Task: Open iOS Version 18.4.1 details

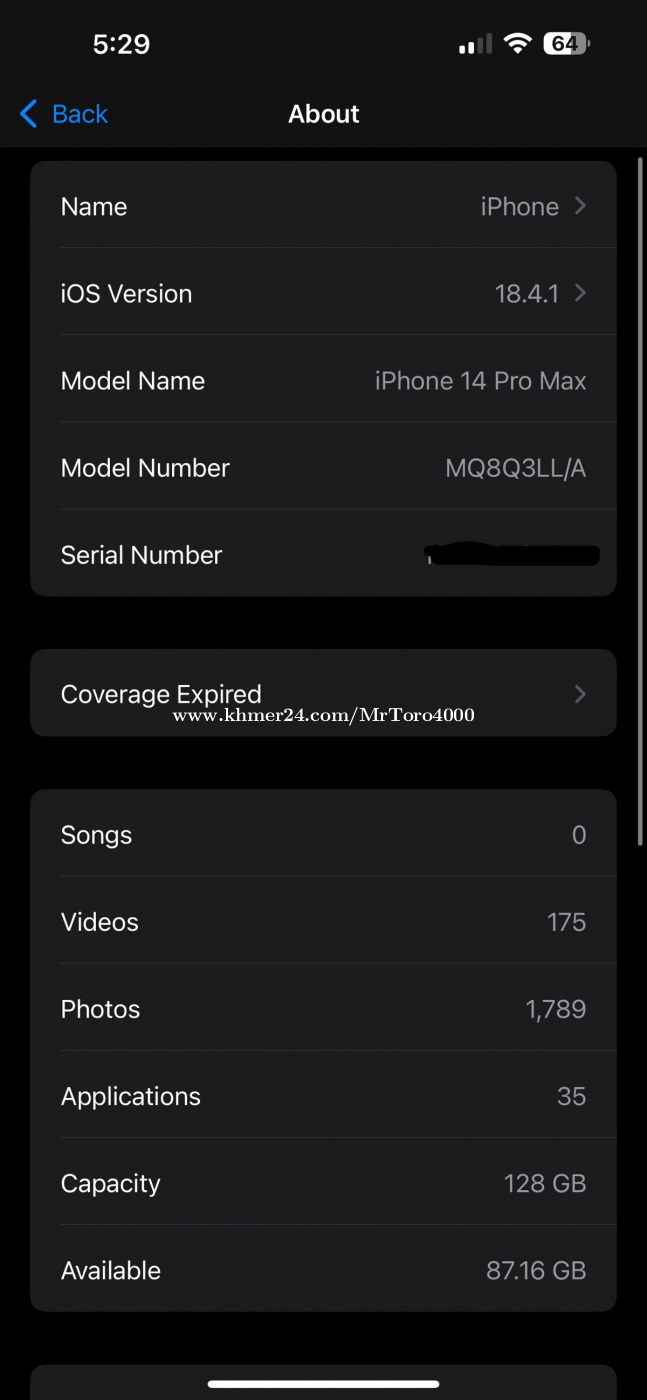Action: pos(323,292)
